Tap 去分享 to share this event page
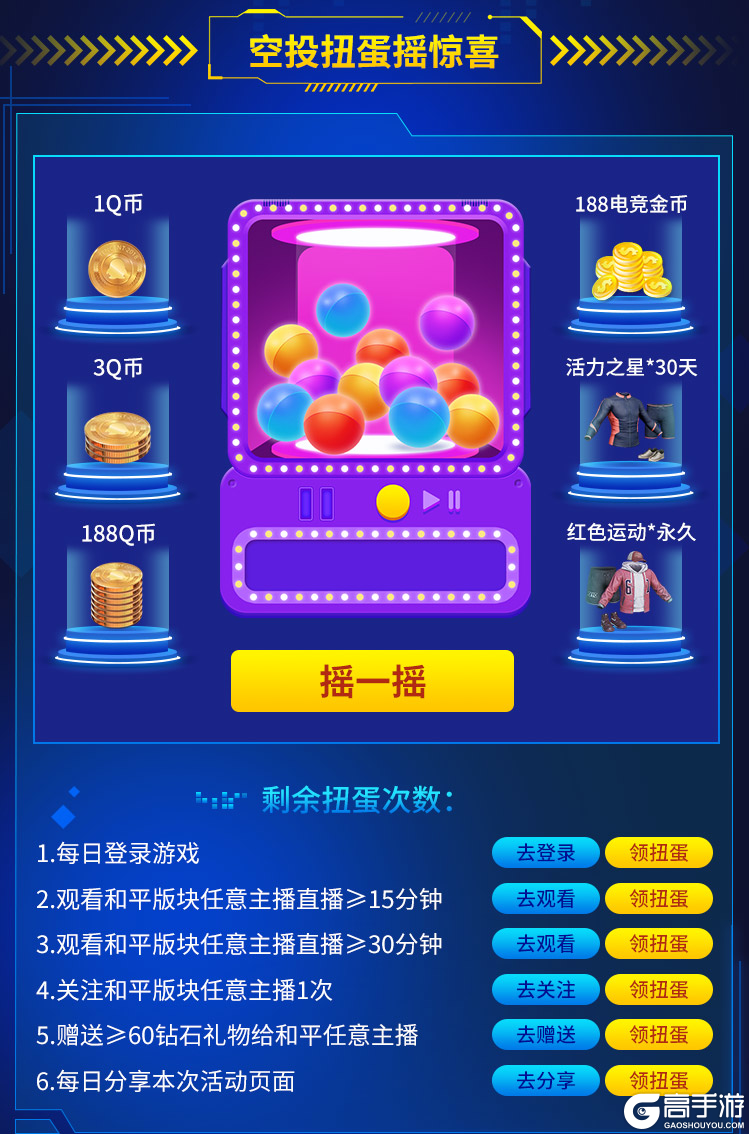Screen dimensions: 749x1134 pyautogui.click(x=546, y=1080)
